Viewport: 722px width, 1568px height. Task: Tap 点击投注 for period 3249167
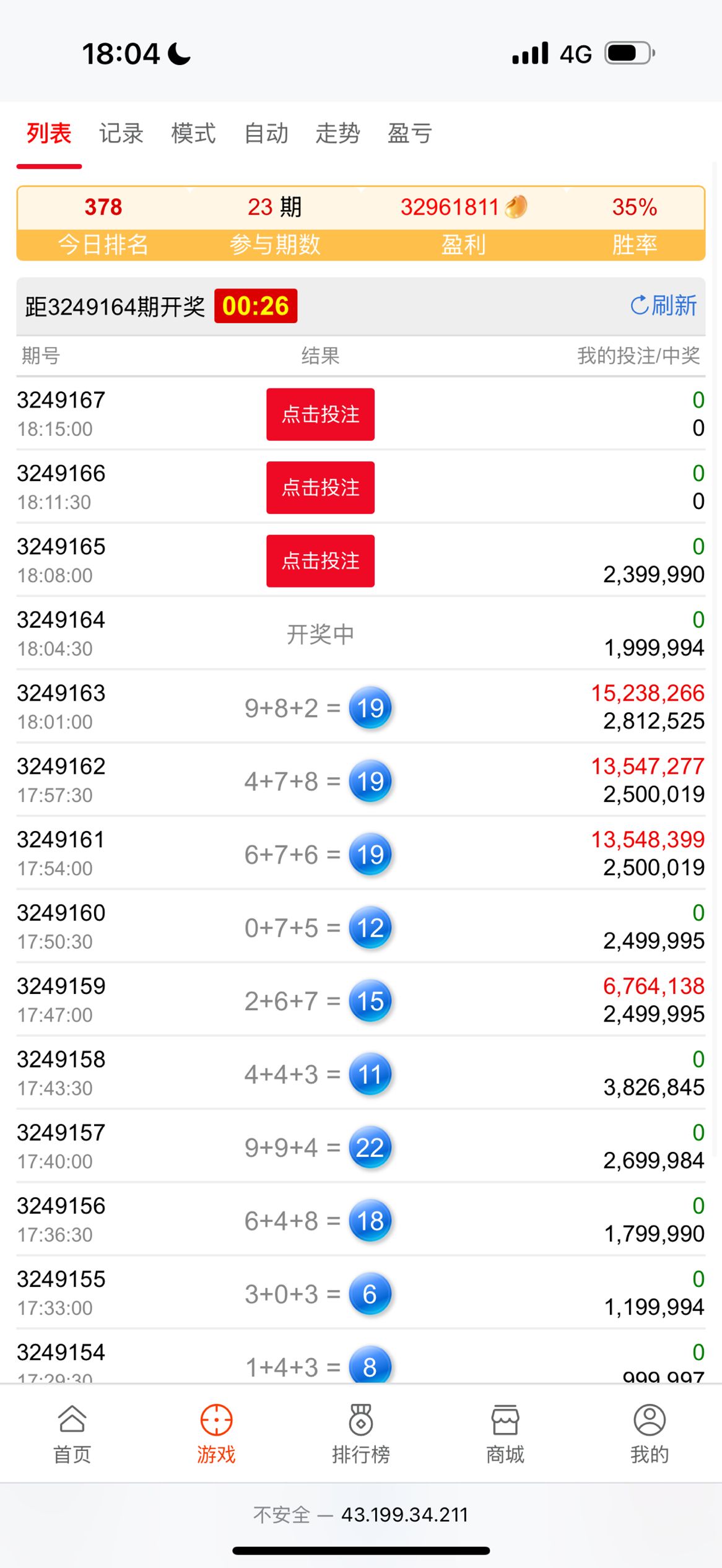tap(320, 414)
